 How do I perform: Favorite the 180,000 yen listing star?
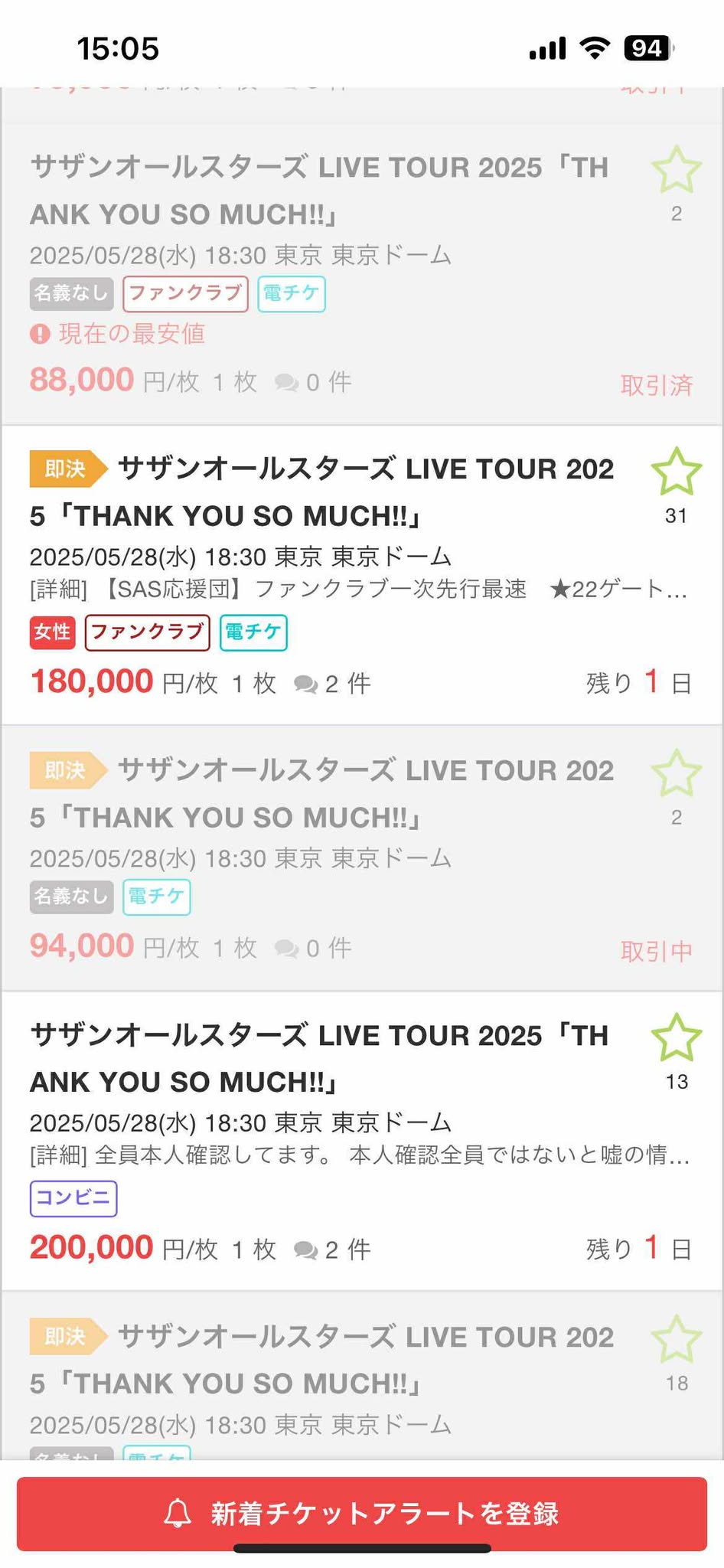coord(677,472)
